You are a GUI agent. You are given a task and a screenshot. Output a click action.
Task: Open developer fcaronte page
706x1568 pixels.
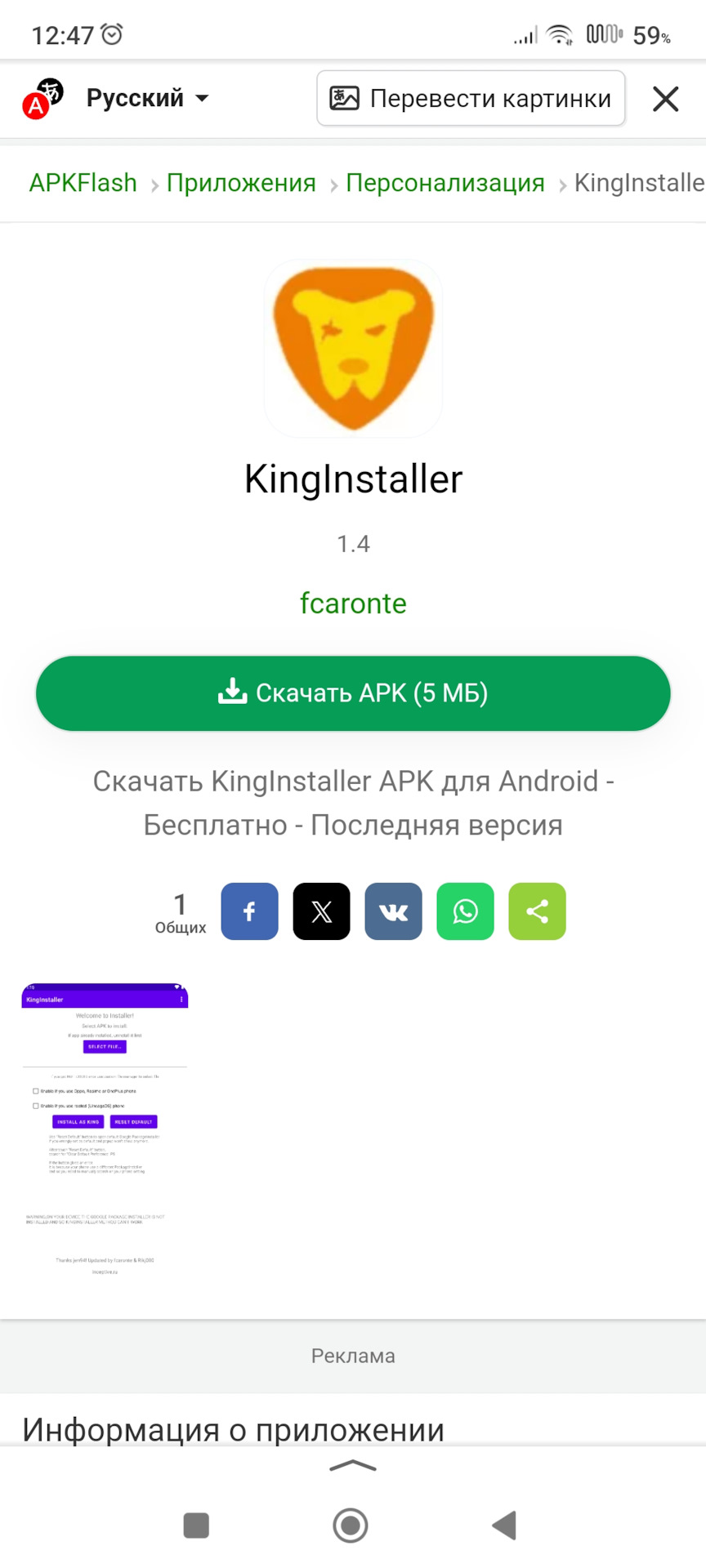[353, 604]
